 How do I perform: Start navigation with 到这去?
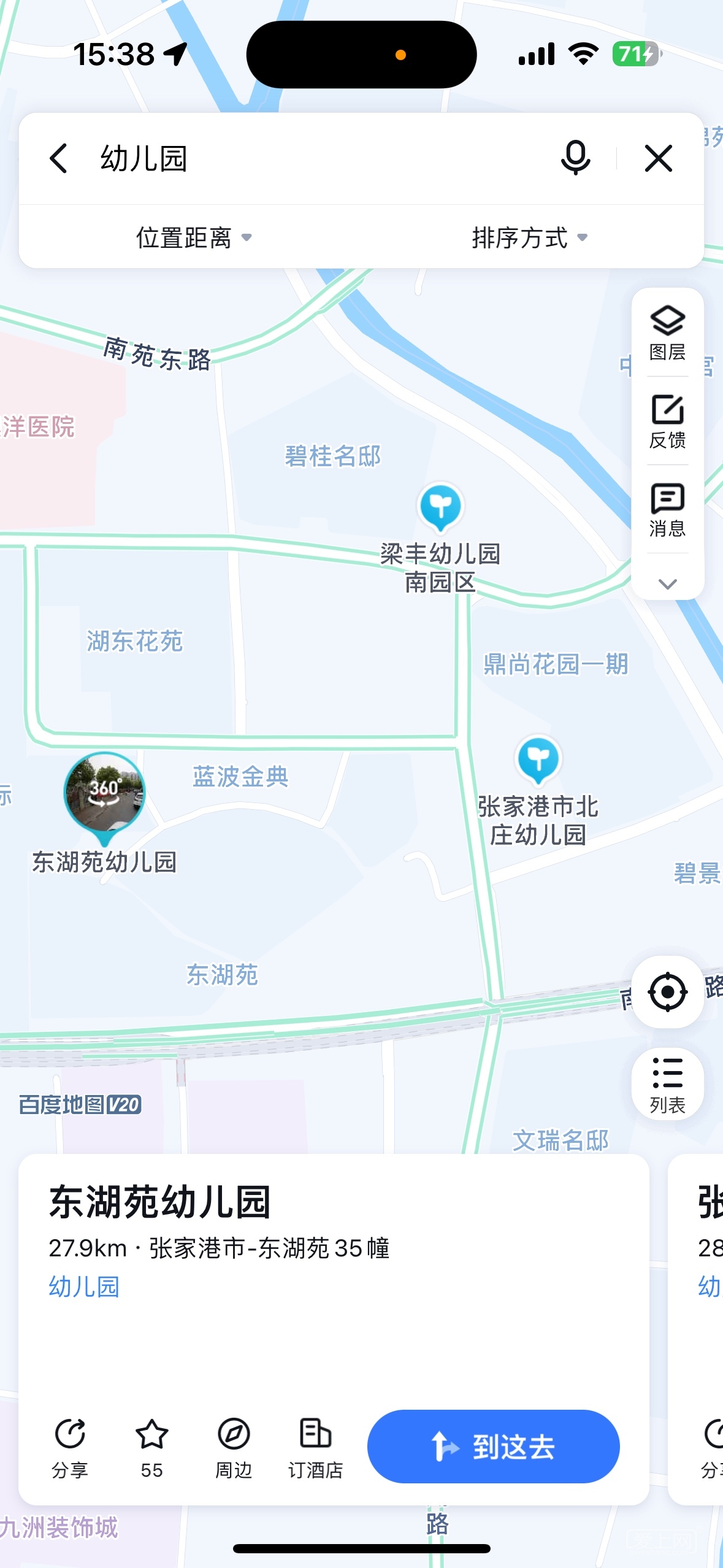coord(493,1447)
